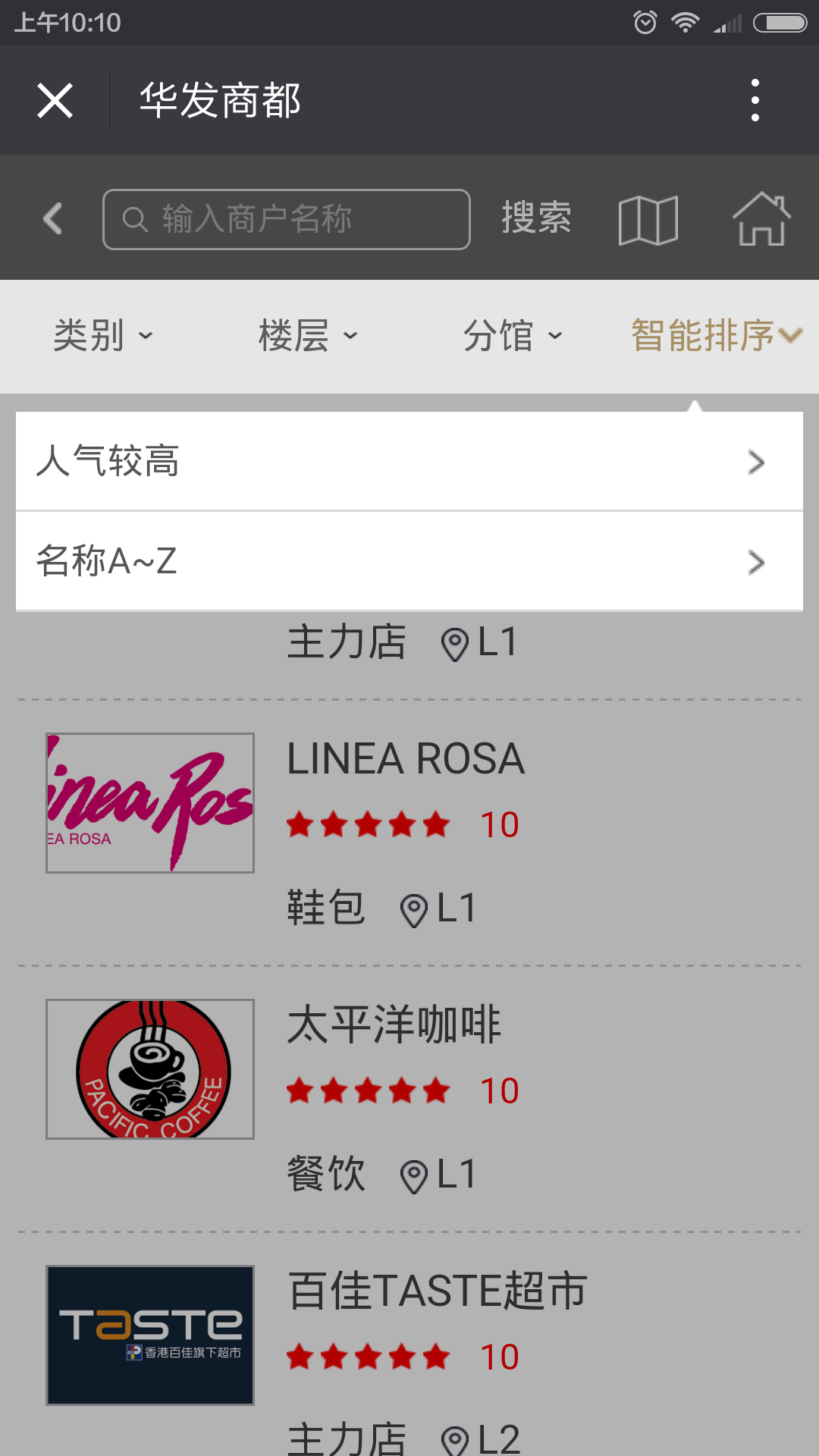Go to the home icon
Screen dimensions: 819x1456
pos(761,219)
